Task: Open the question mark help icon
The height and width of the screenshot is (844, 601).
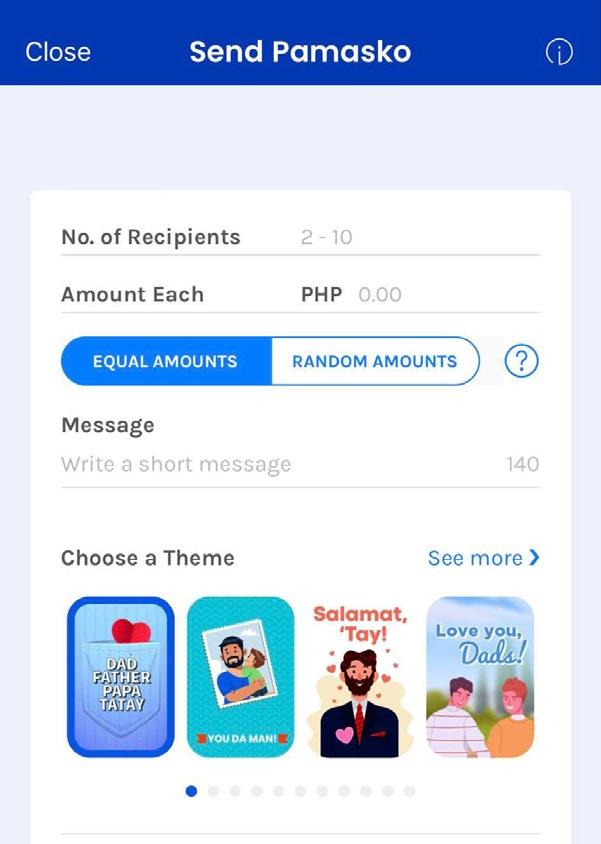Action: (521, 361)
